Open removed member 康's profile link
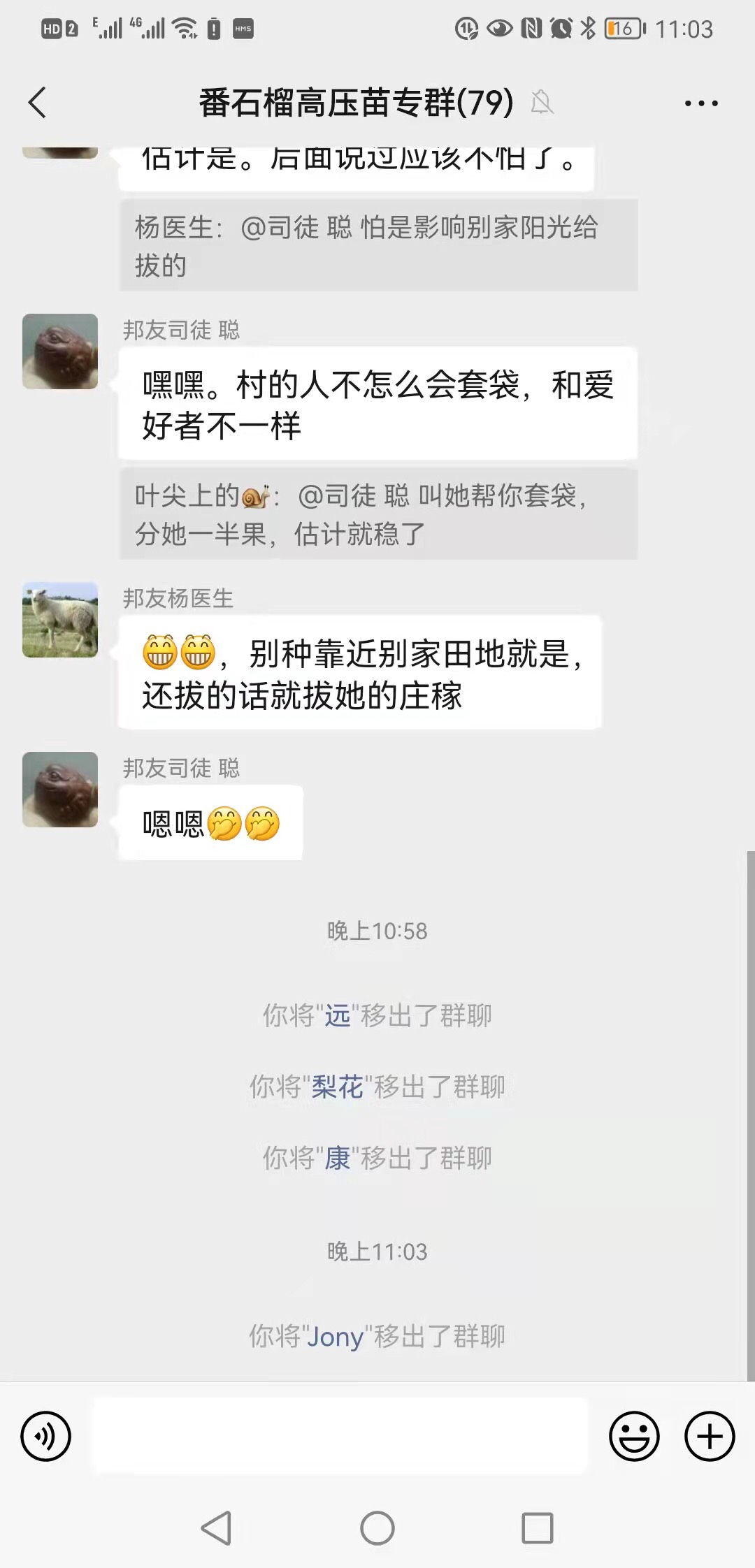The width and height of the screenshot is (755, 1568). [337, 1158]
